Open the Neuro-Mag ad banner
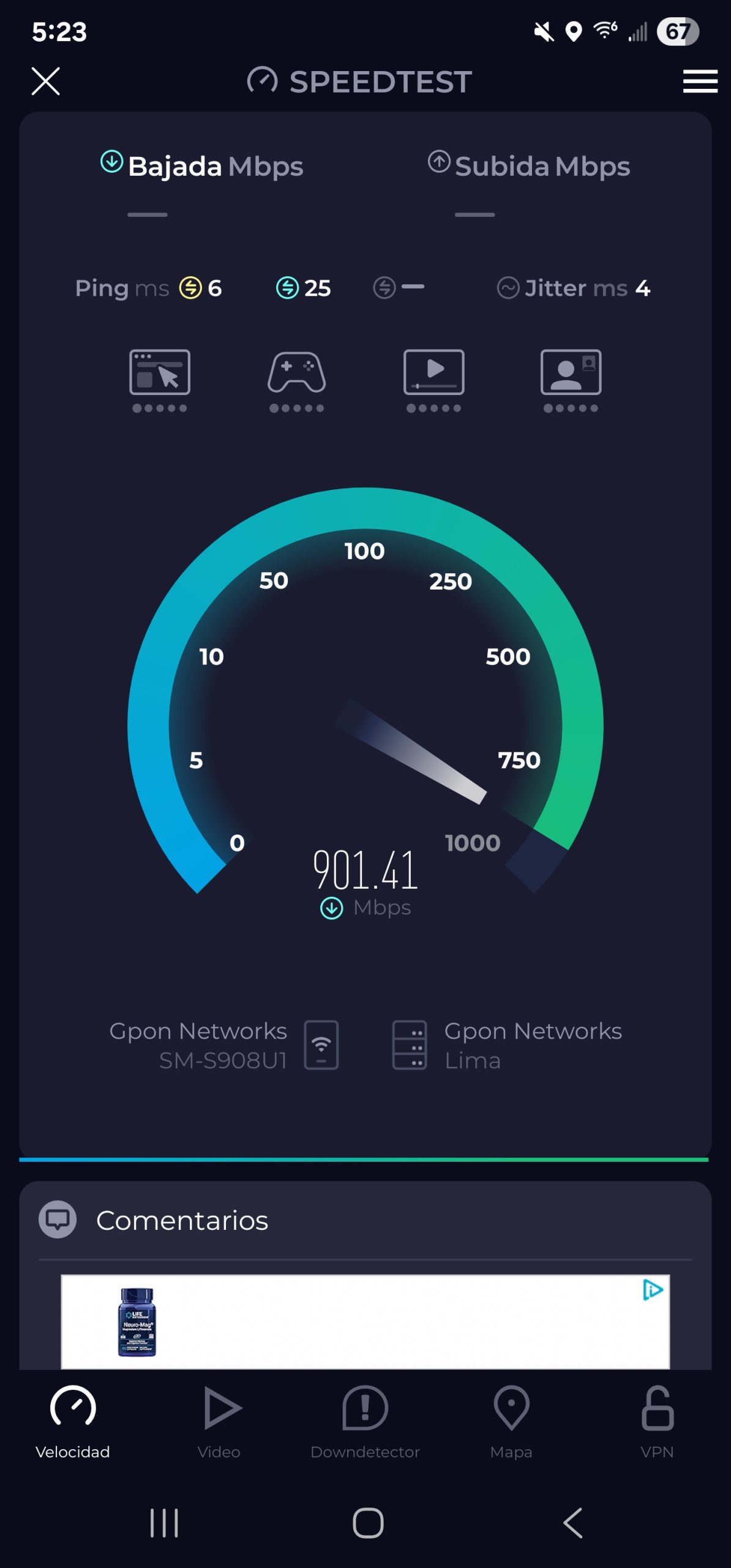 pos(365,1321)
